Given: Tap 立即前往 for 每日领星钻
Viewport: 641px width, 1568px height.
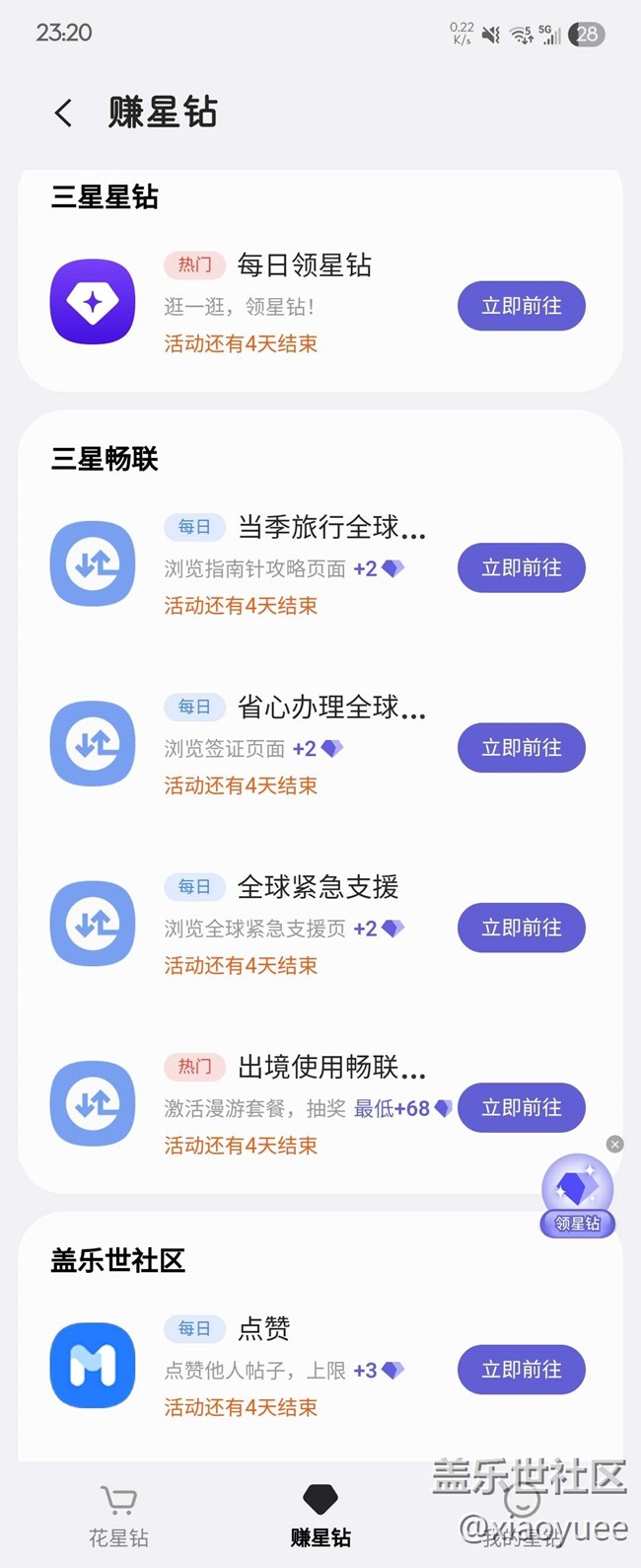Looking at the screenshot, I should click(x=521, y=306).
